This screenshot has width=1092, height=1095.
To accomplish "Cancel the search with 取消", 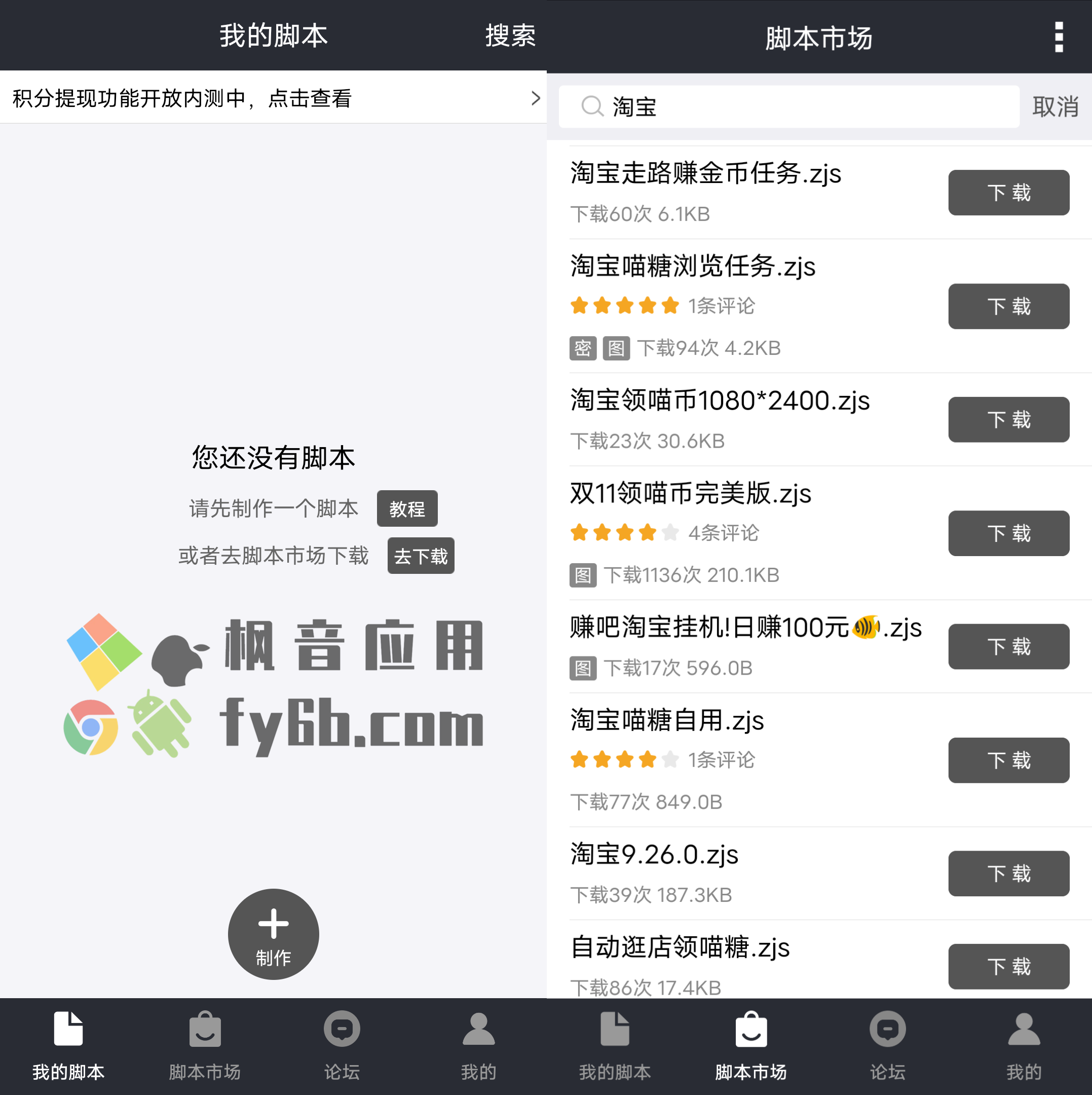I will click(x=1055, y=106).
